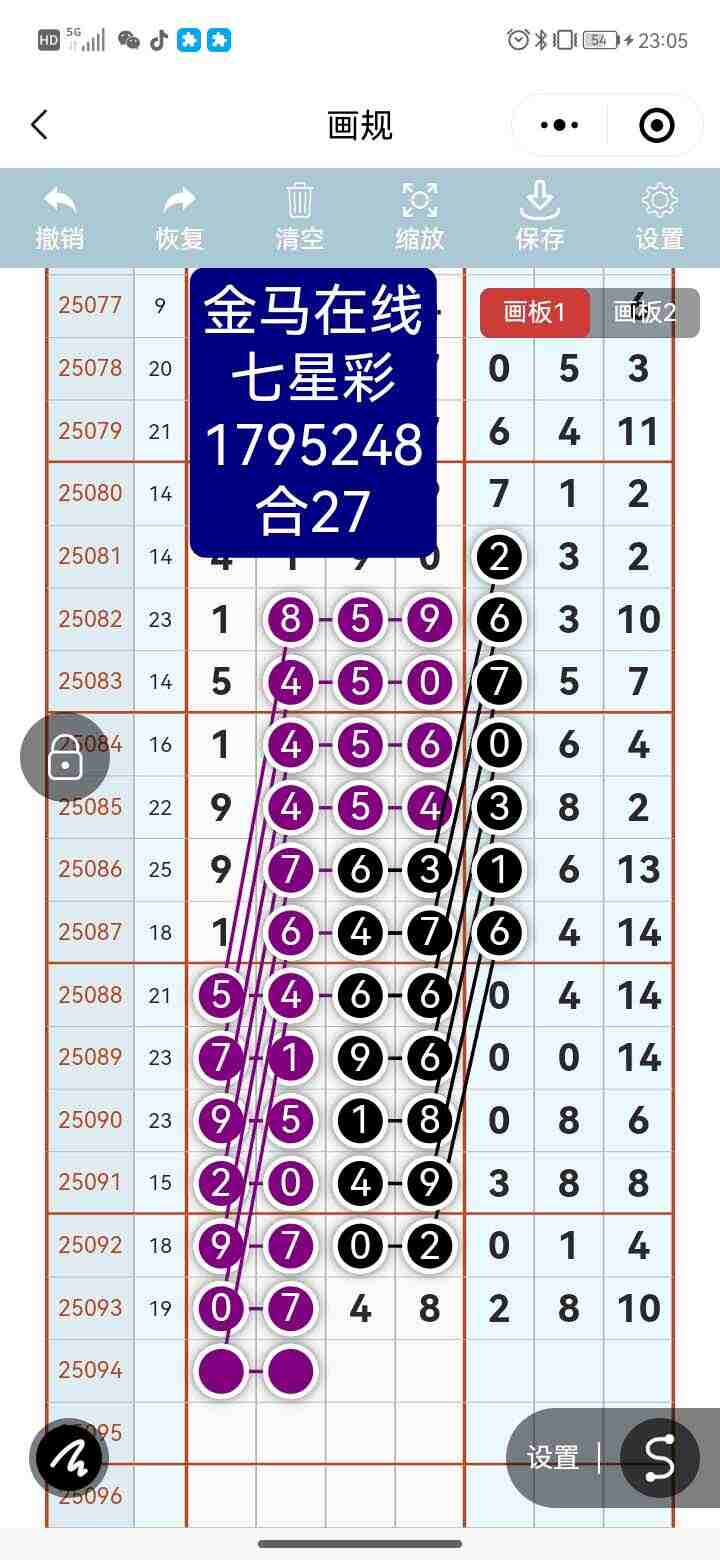
Task: Go back using the top-left arrow
Action: click(x=39, y=125)
